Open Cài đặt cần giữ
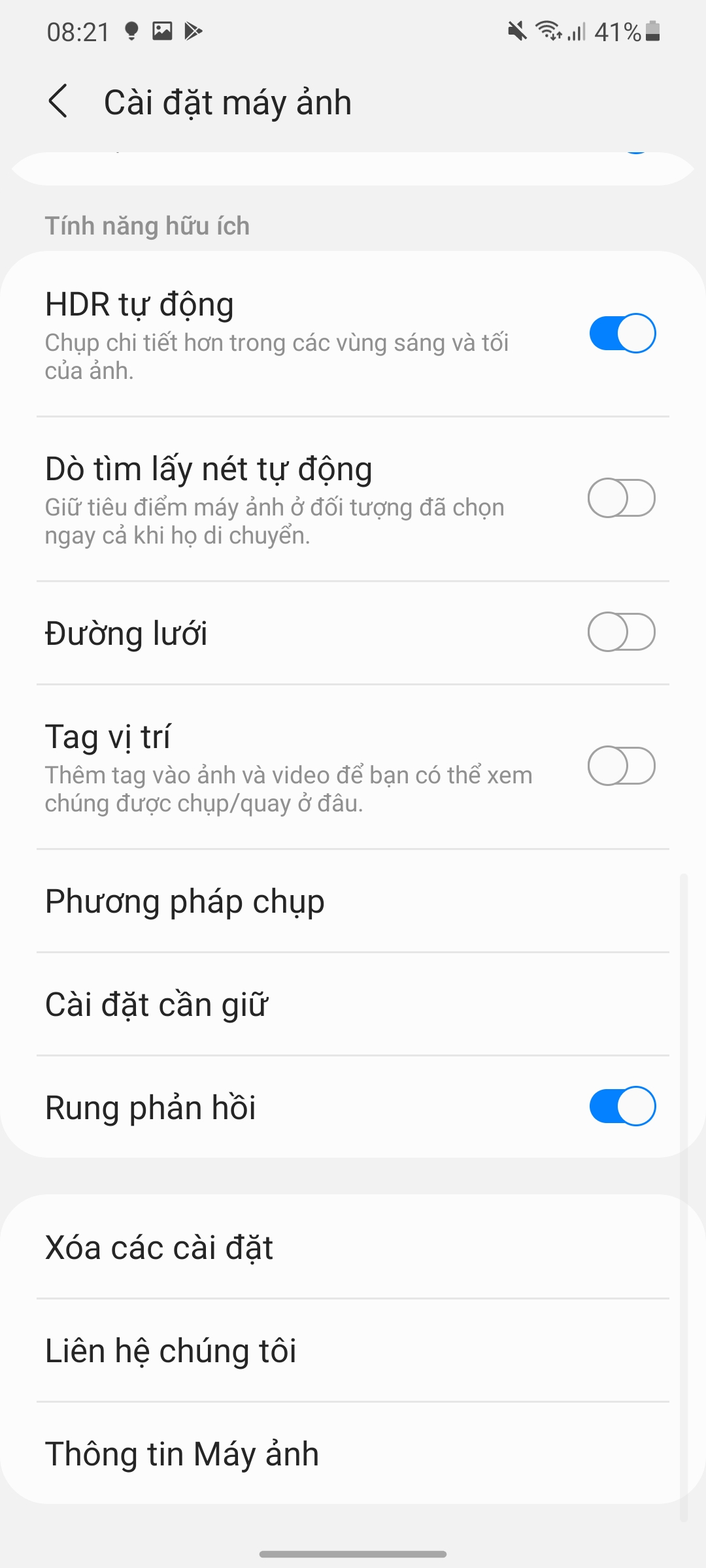 click(x=353, y=1004)
